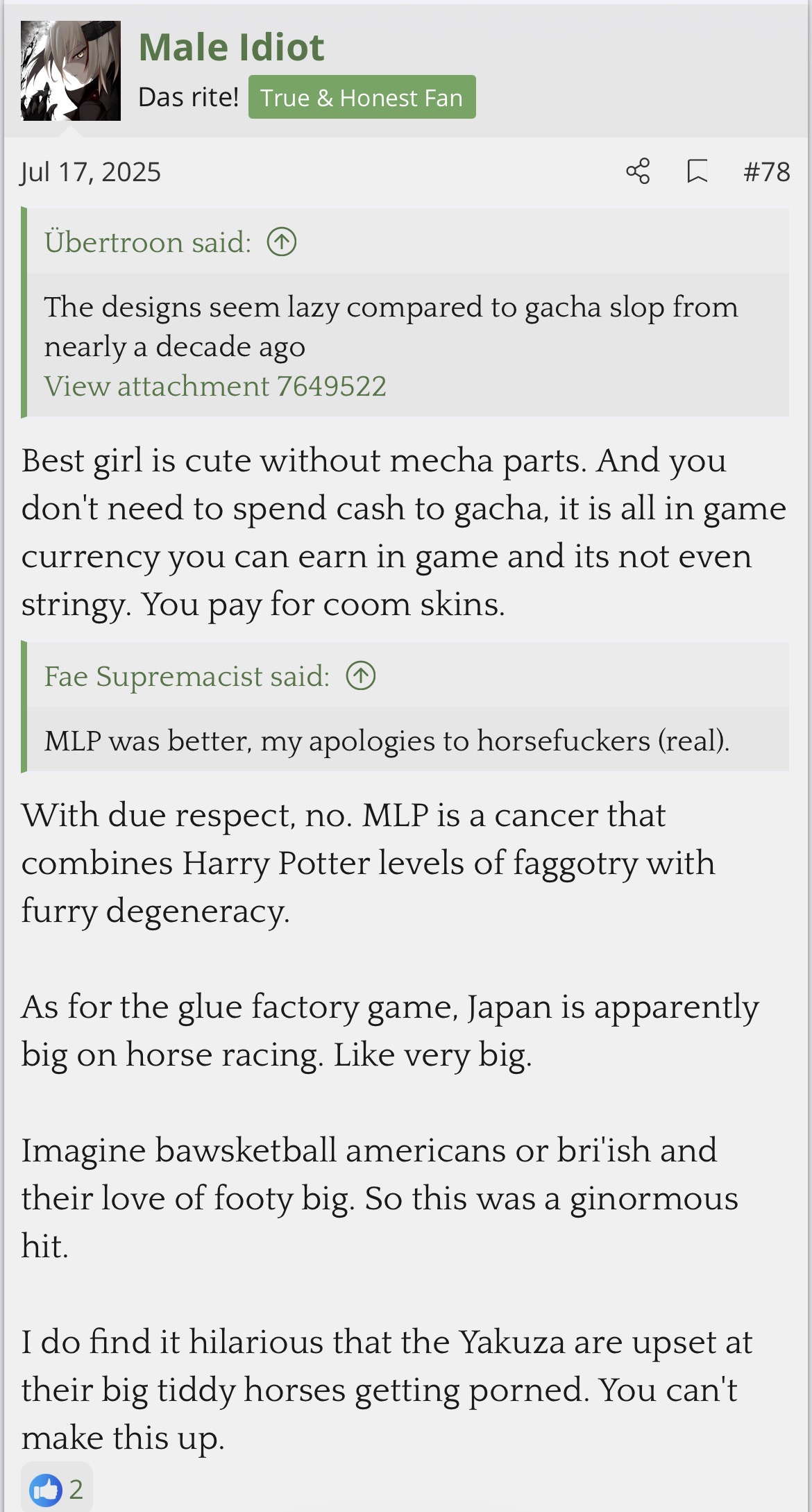812x1512 pixels.
Task: Bookmark post #78
Action: click(x=697, y=171)
